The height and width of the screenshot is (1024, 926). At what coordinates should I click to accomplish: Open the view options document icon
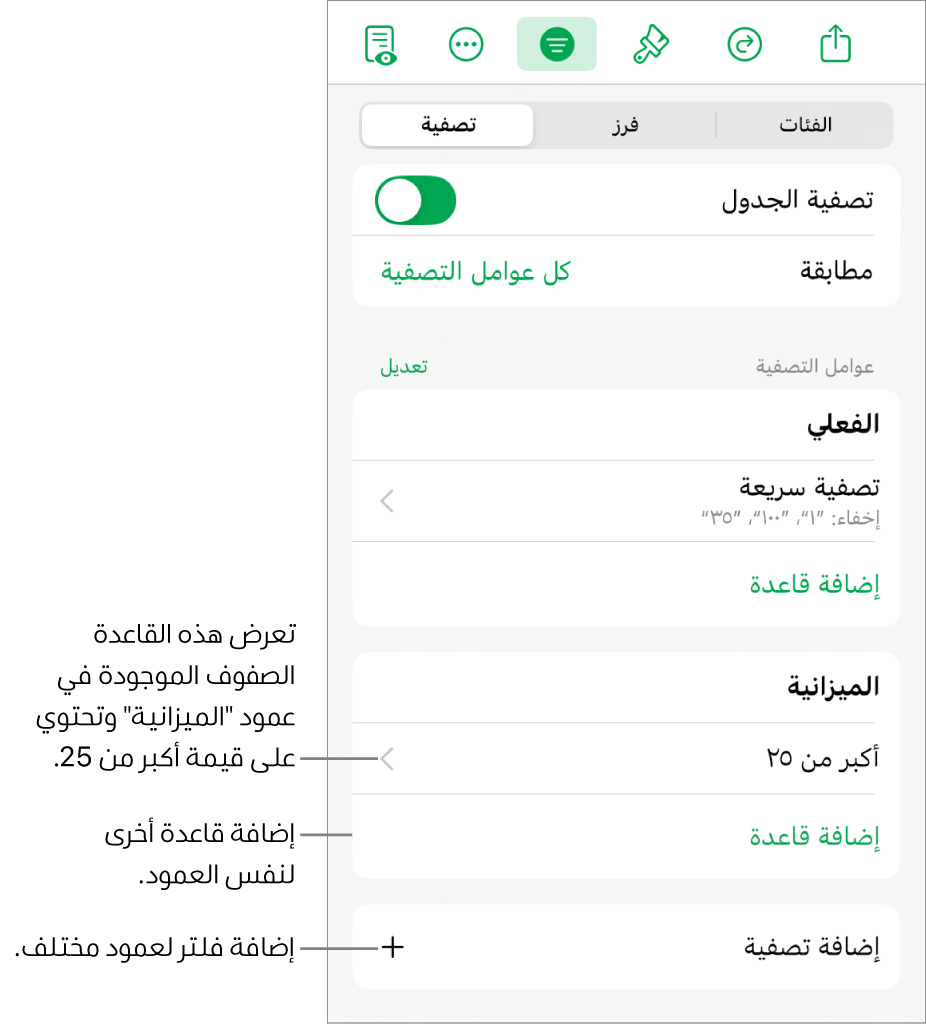pos(380,44)
